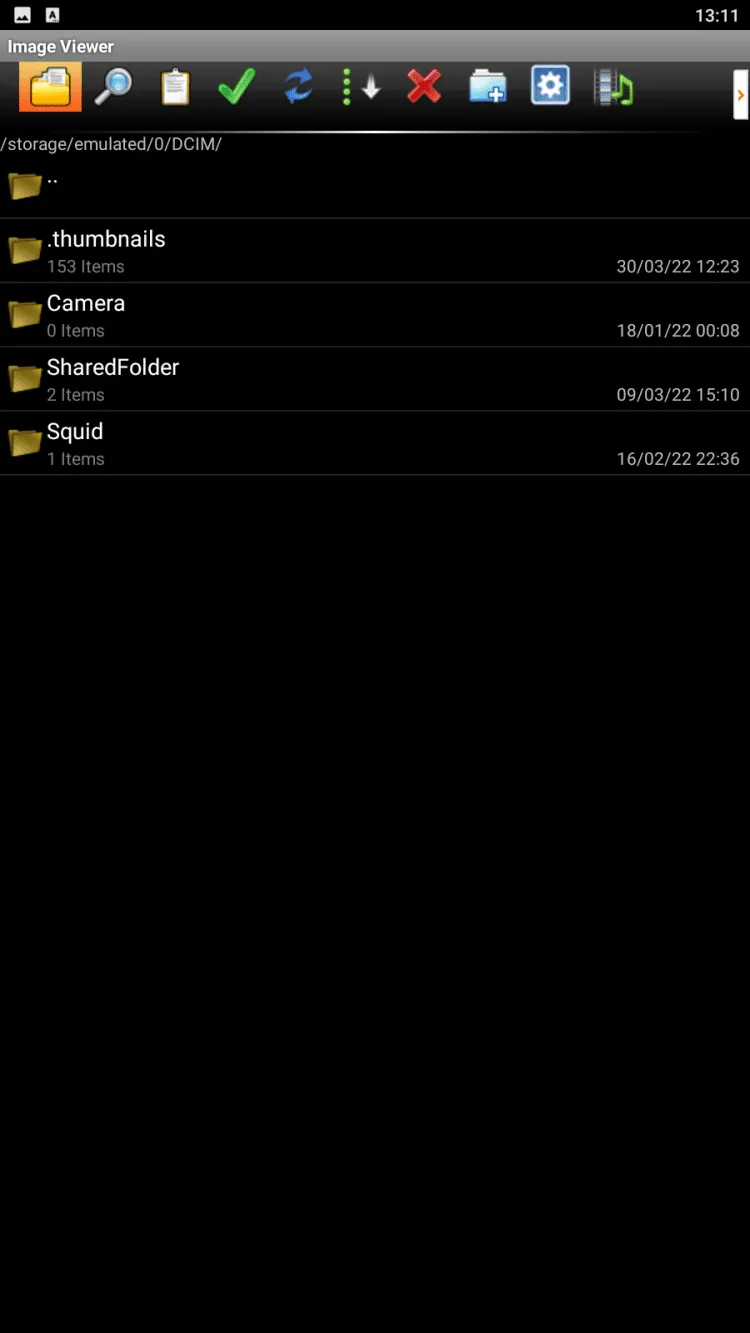Tap the green checkmark select icon

(237, 87)
